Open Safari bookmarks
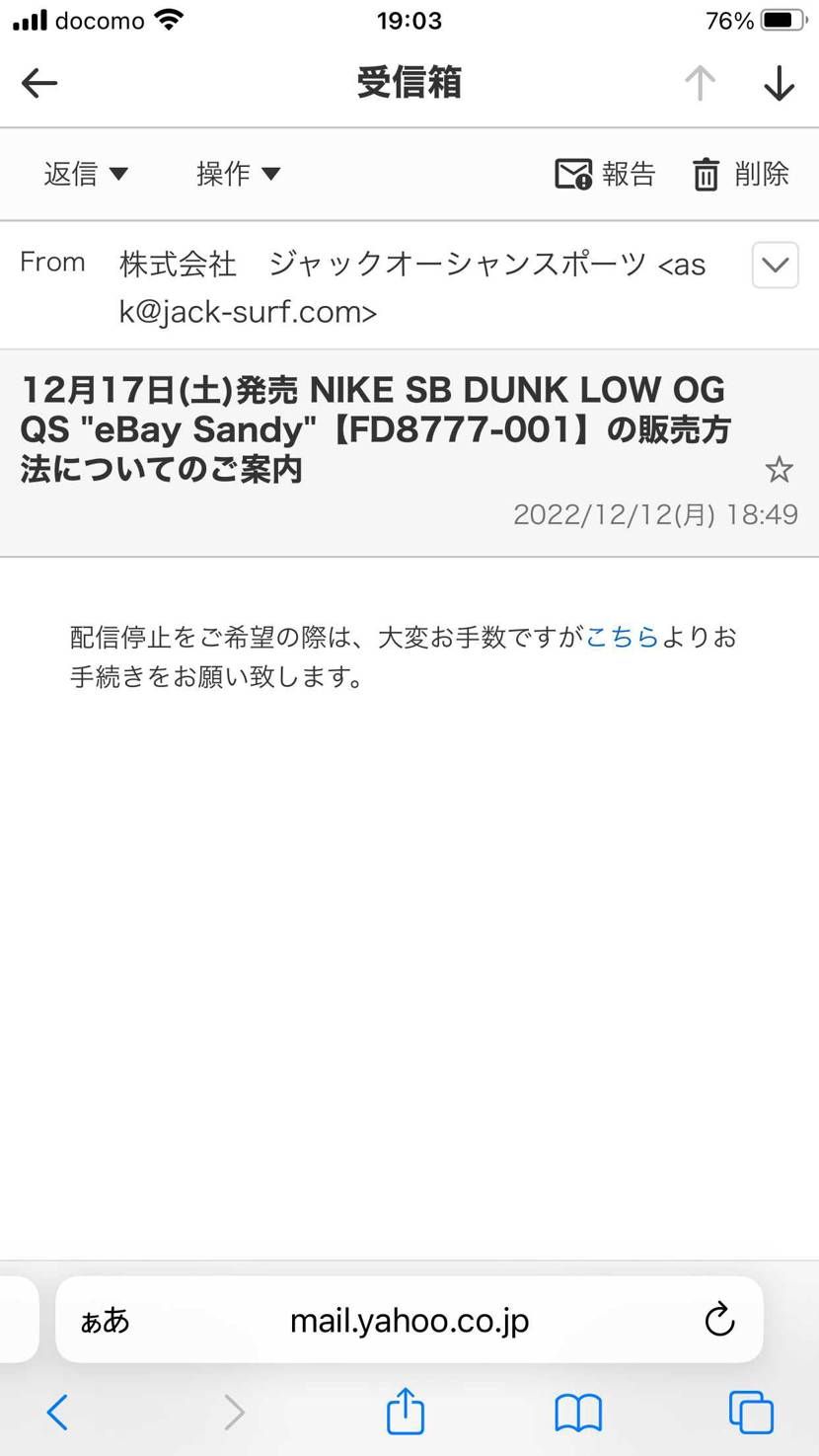 tap(578, 1413)
